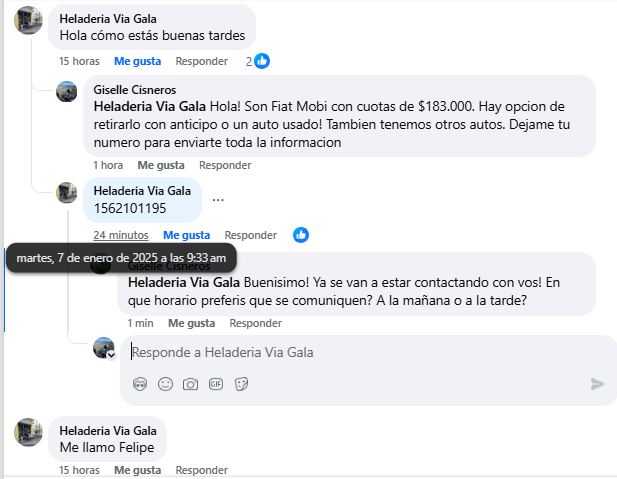Like the 1562101195 comment
Image resolution: width=617 pixels, height=479 pixels.
[186, 235]
